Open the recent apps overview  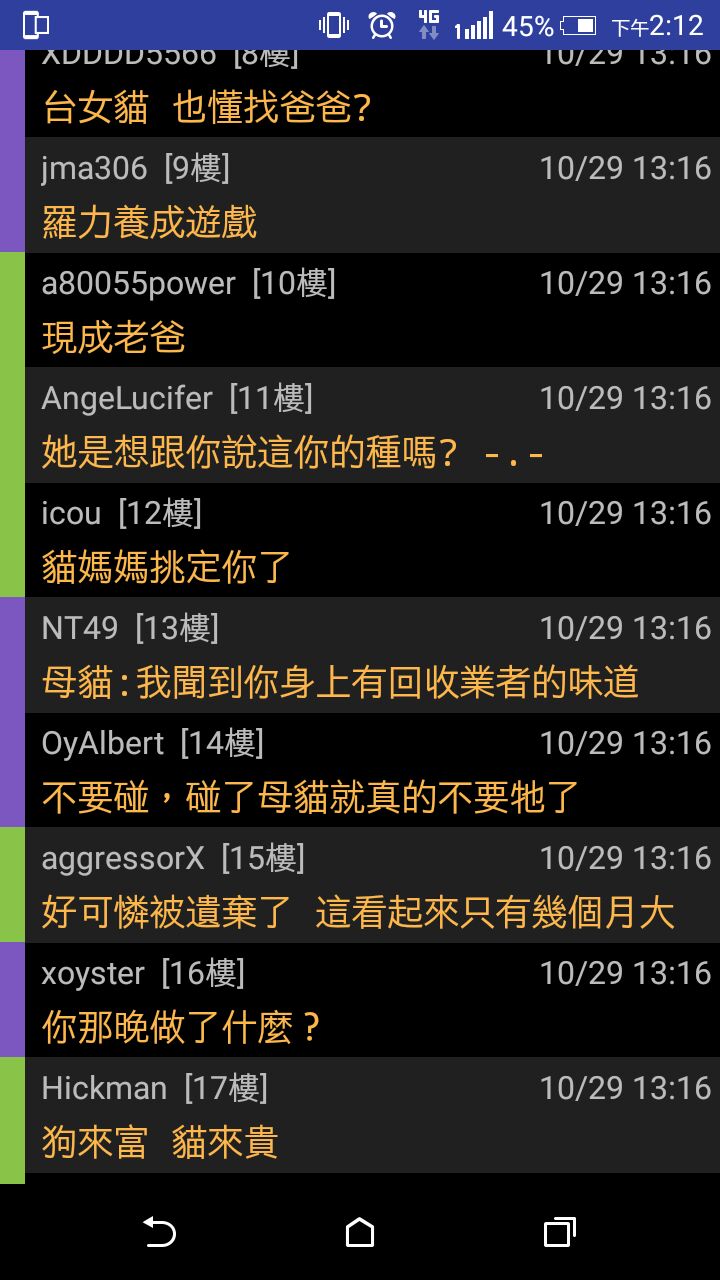point(560,1232)
